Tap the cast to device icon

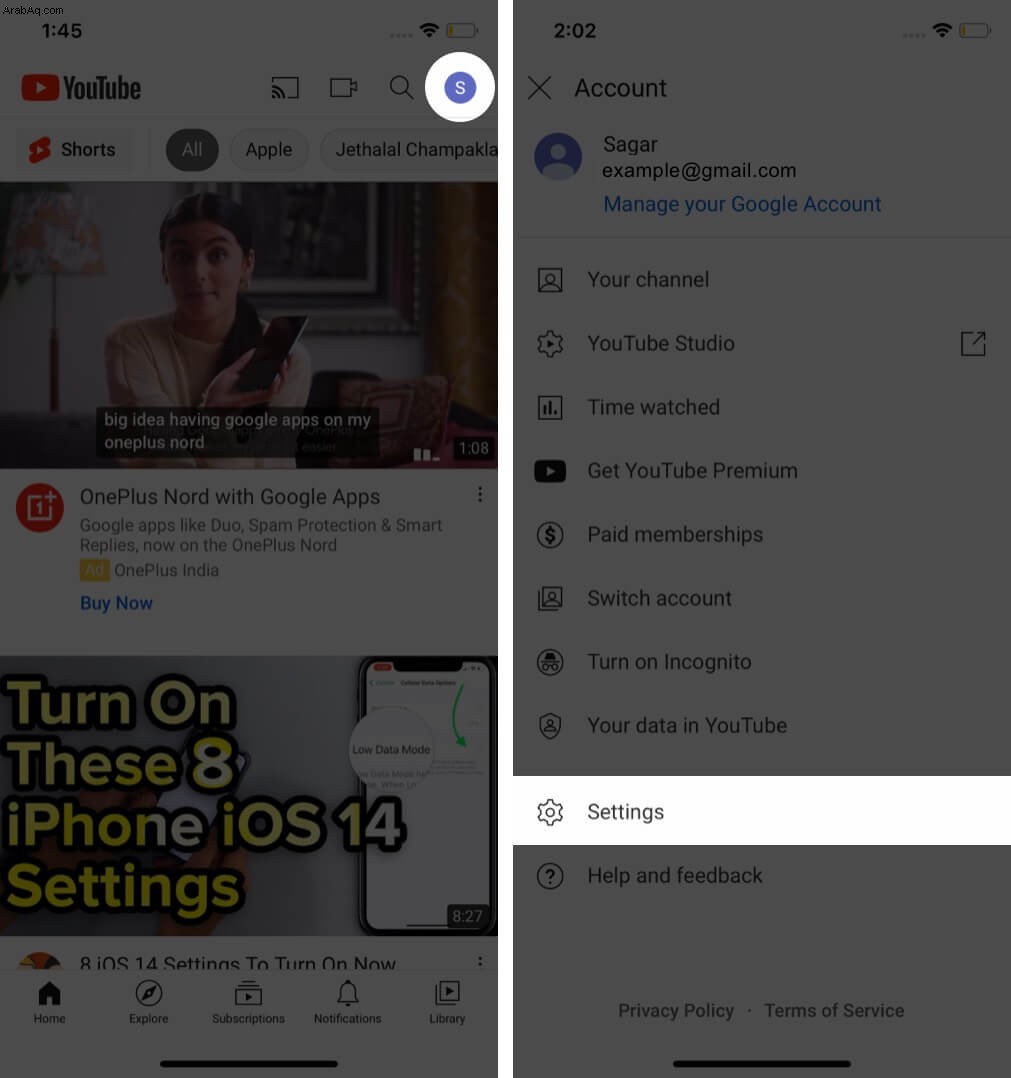click(x=285, y=88)
